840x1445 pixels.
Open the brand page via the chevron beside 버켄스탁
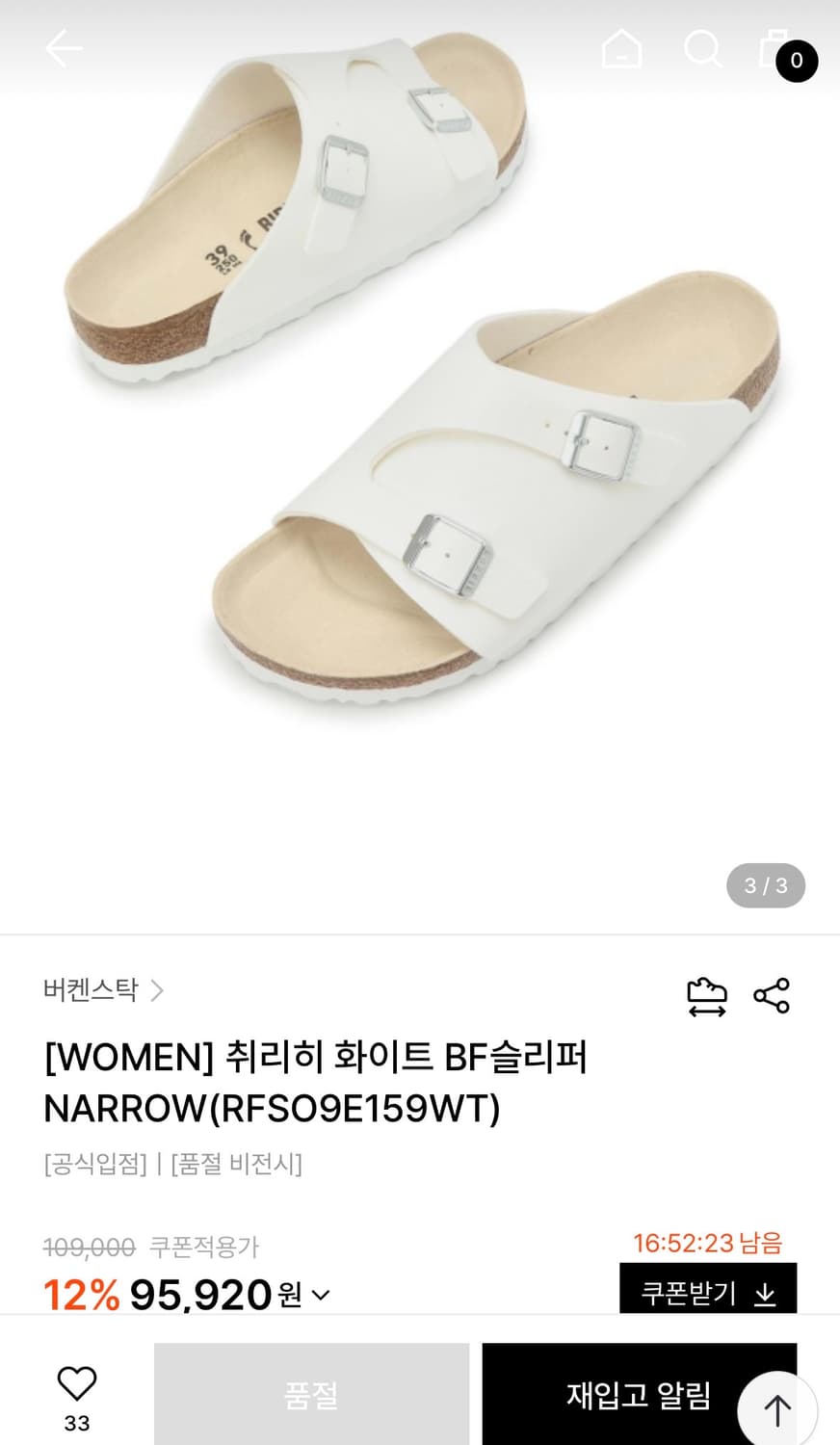157,990
